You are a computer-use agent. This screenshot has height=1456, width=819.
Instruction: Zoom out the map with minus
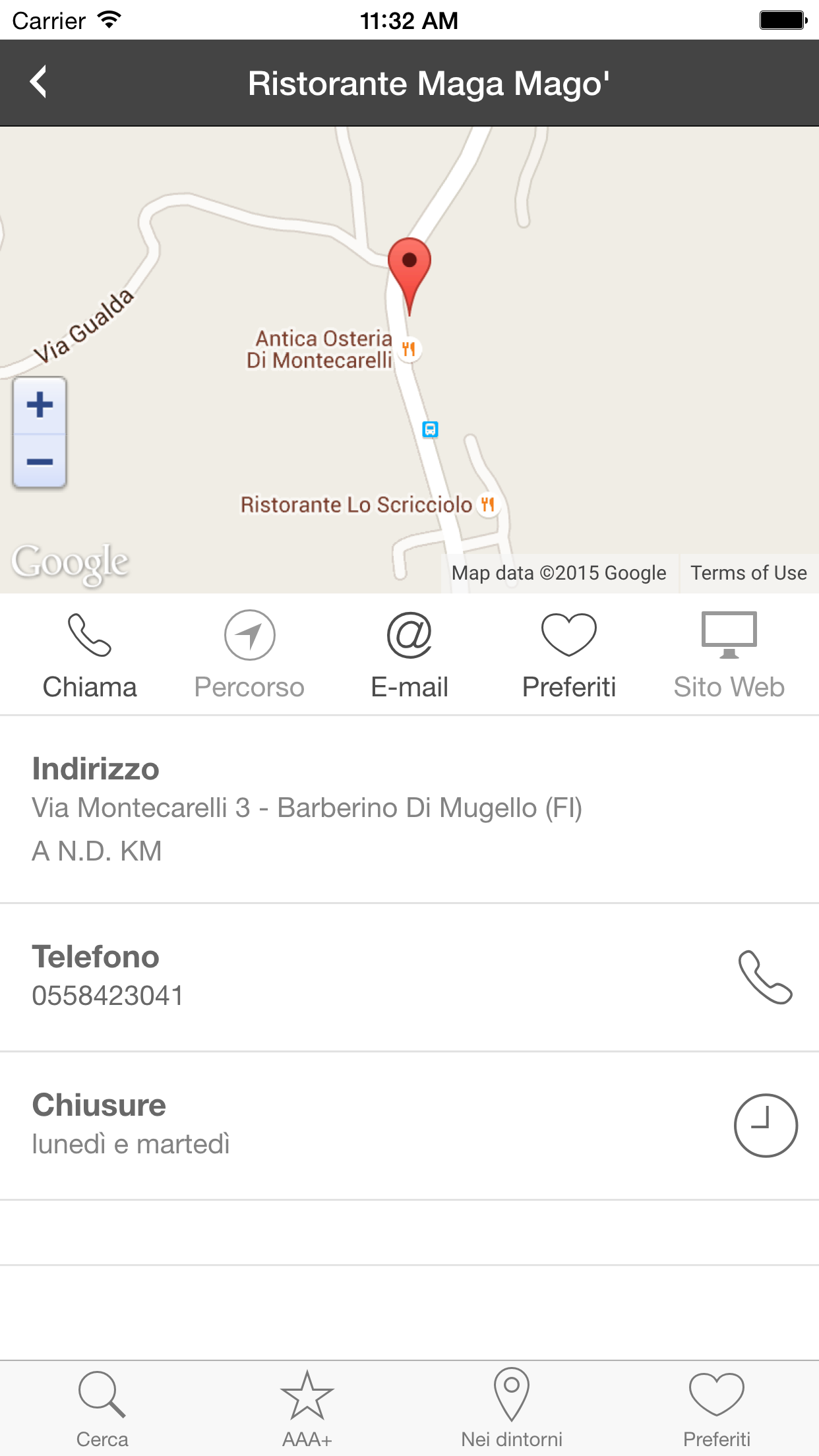tap(40, 461)
